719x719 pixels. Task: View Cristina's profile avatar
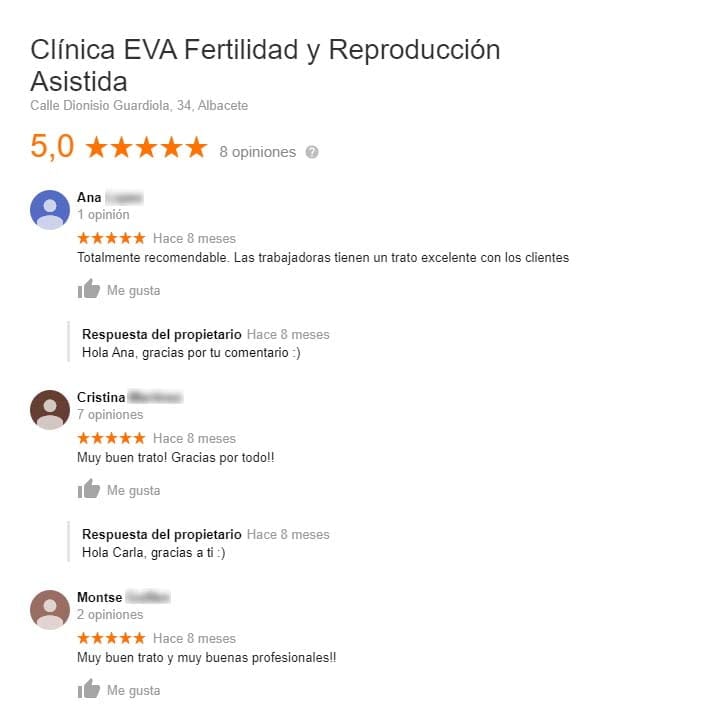[50, 409]
